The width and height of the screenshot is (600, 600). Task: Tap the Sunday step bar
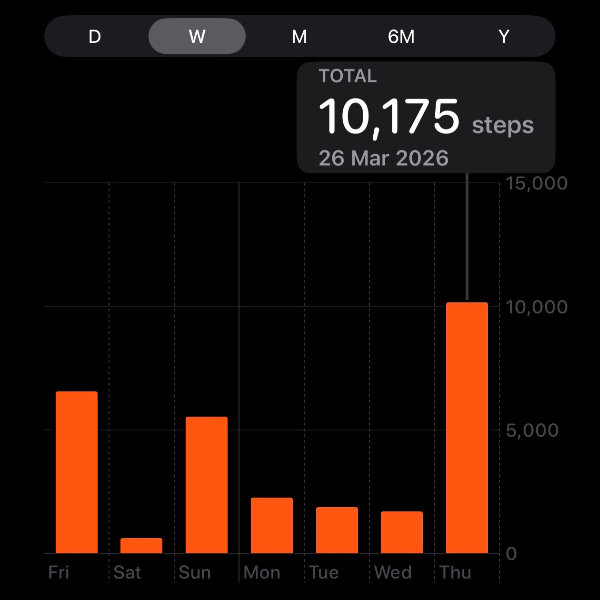tap(207, 485)
